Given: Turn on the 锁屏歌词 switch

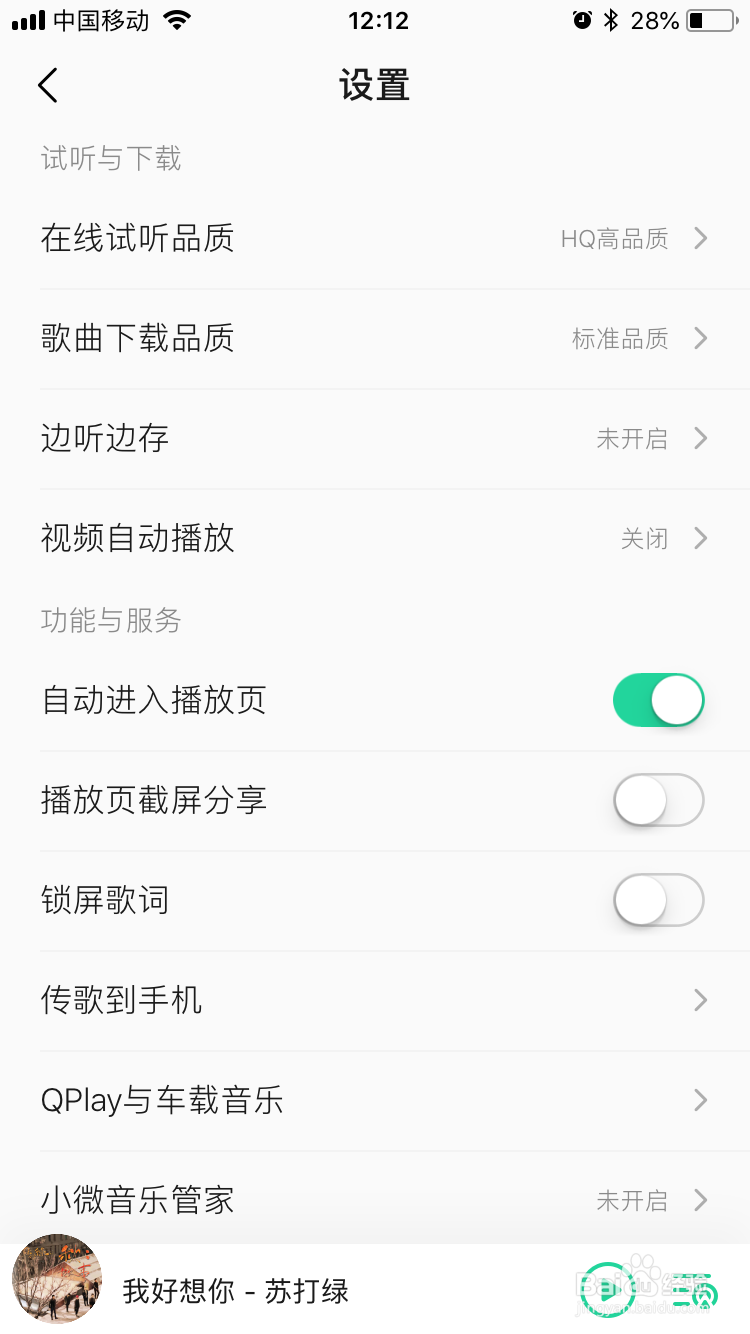Looking at the screenshot, I should click(x=658, y=900).
